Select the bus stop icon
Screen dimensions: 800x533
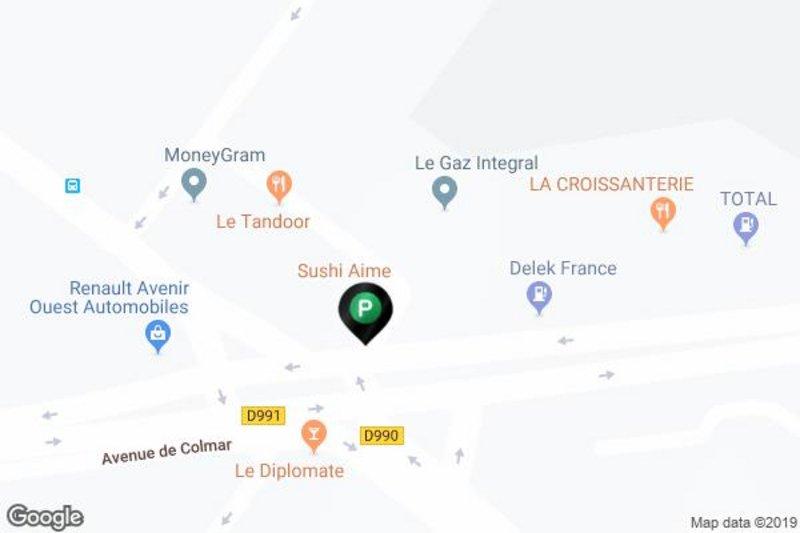[x=72, y=185]
